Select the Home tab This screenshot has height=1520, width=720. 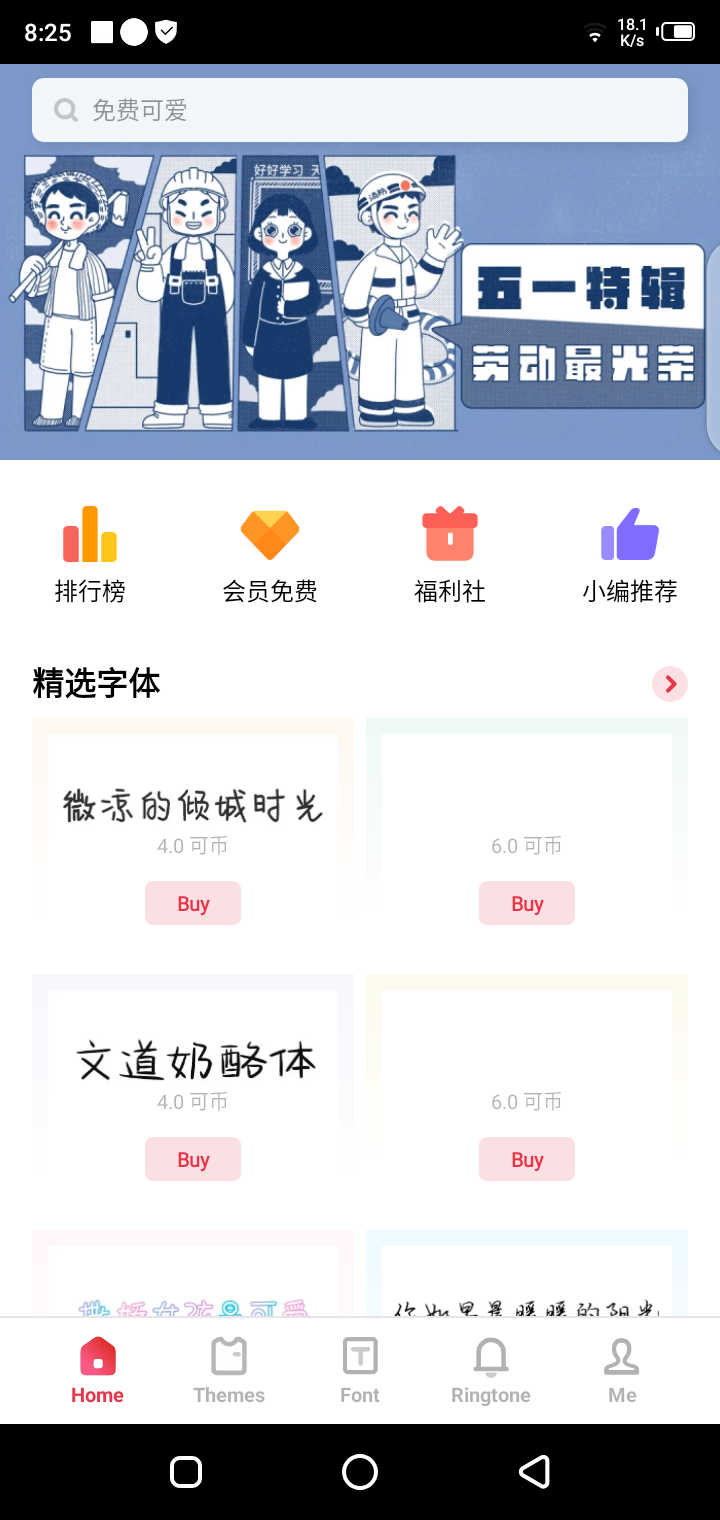coord(97,1372)
